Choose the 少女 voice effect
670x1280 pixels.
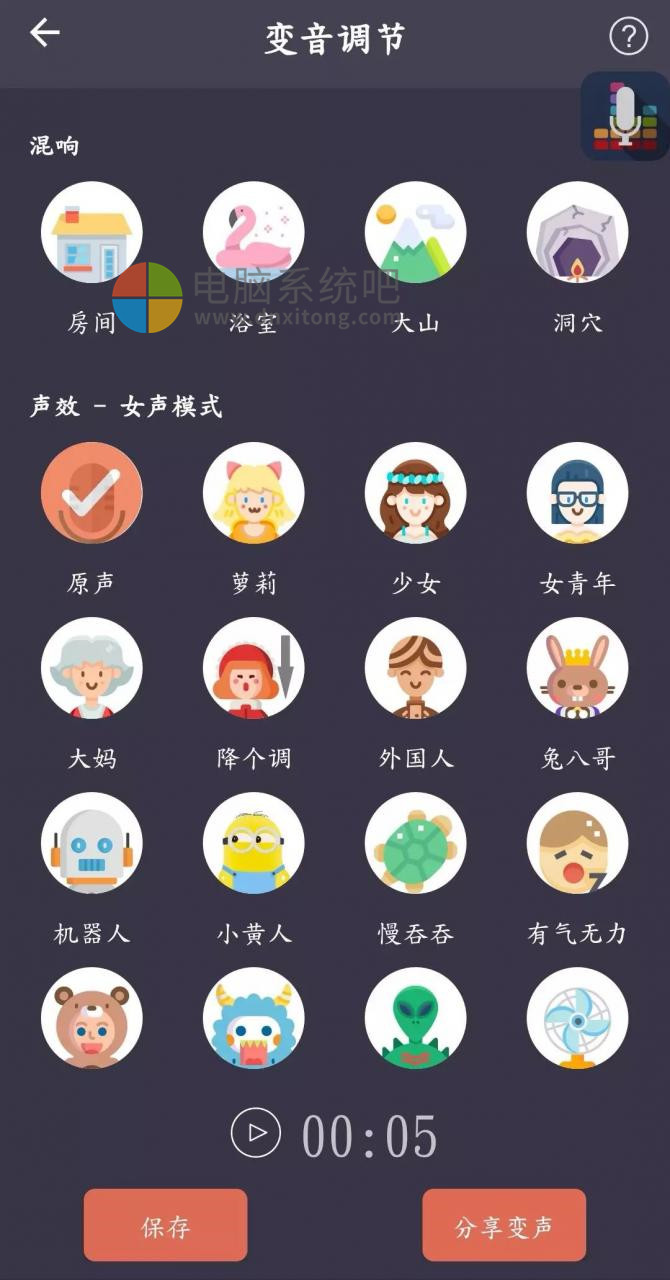coord(415,493)
